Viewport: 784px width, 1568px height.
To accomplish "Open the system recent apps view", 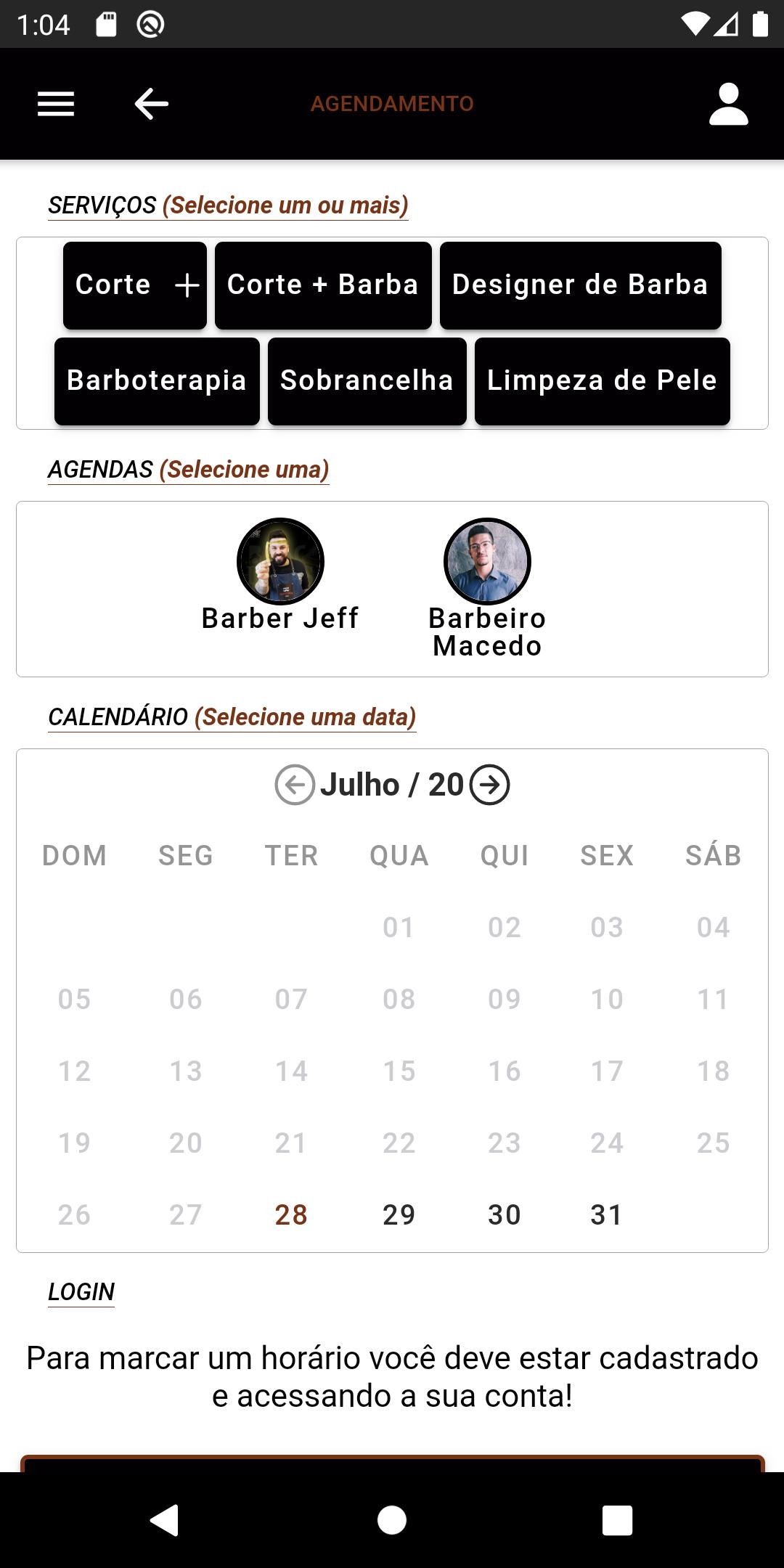I will pyautogui.click(x=618, y=1520).
